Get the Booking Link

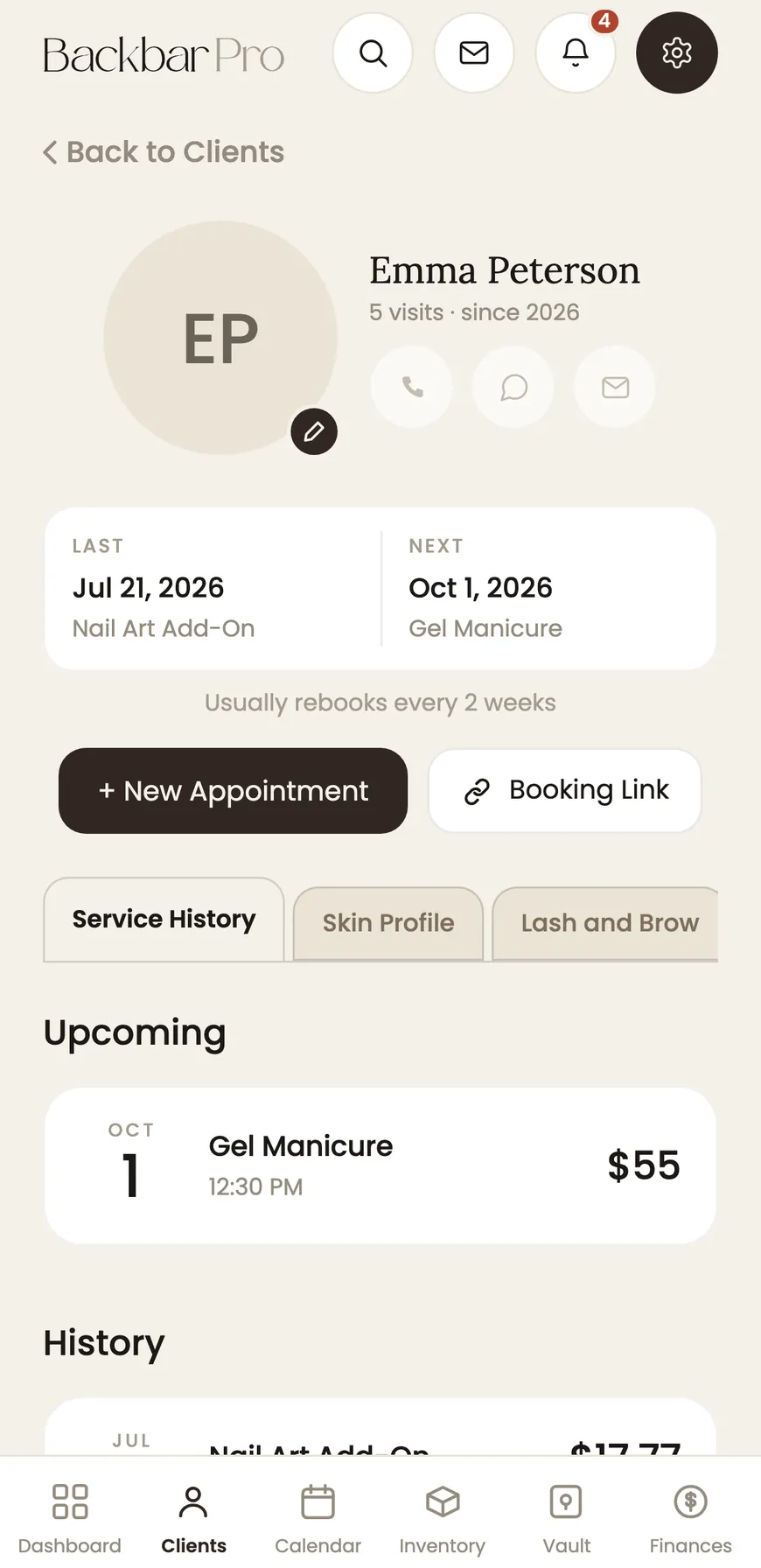565,791
